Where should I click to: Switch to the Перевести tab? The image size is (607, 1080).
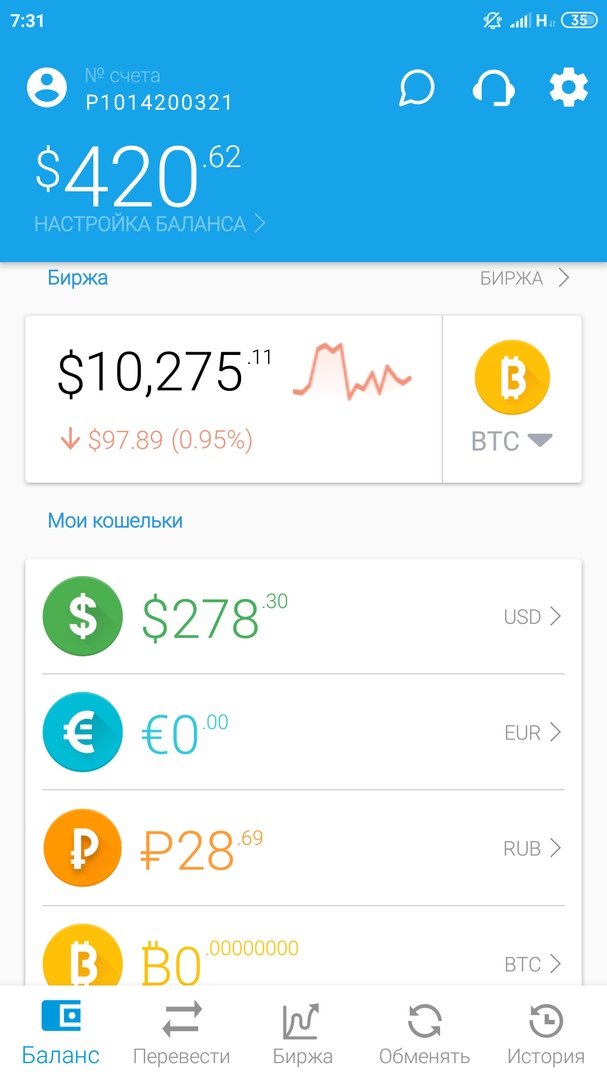181,1032
